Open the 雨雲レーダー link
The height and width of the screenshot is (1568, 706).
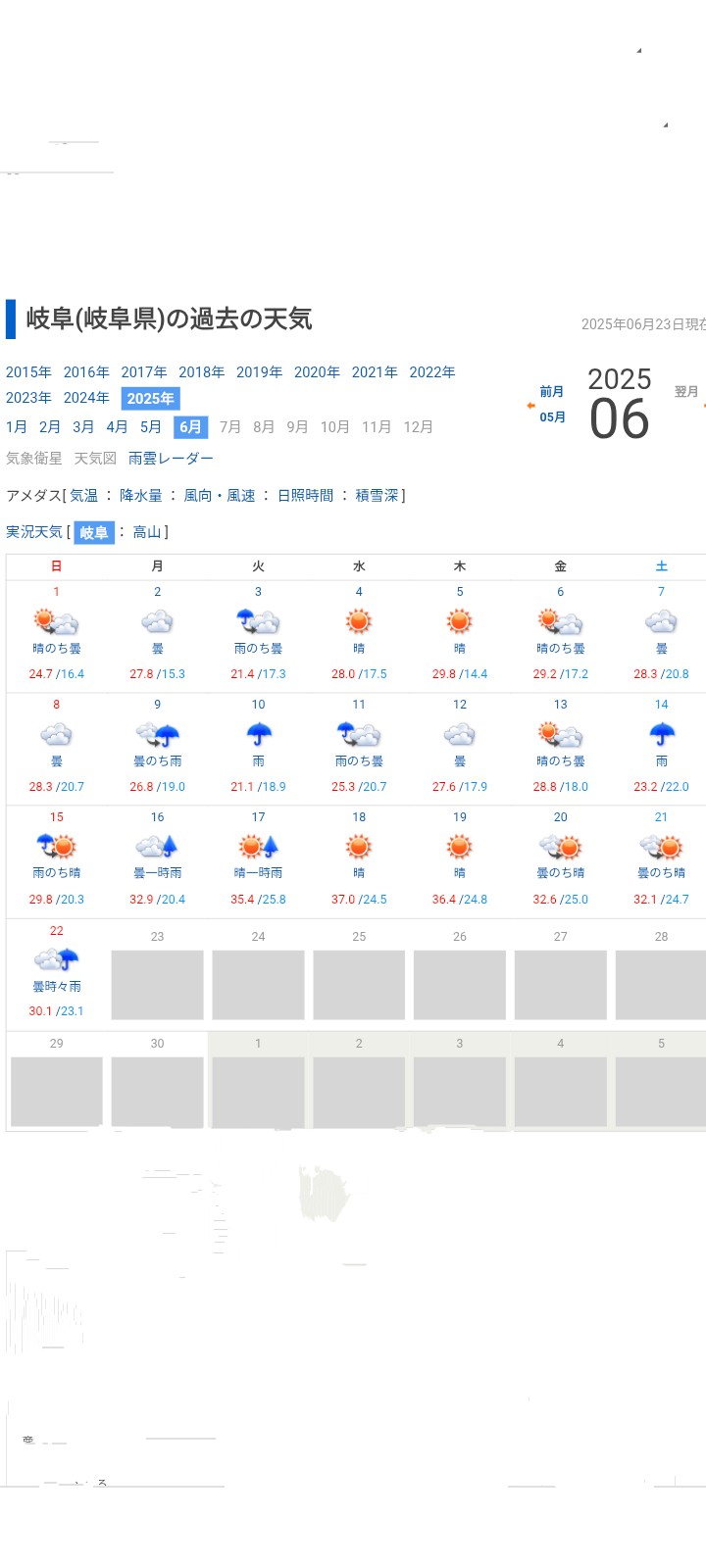point(171,459)
